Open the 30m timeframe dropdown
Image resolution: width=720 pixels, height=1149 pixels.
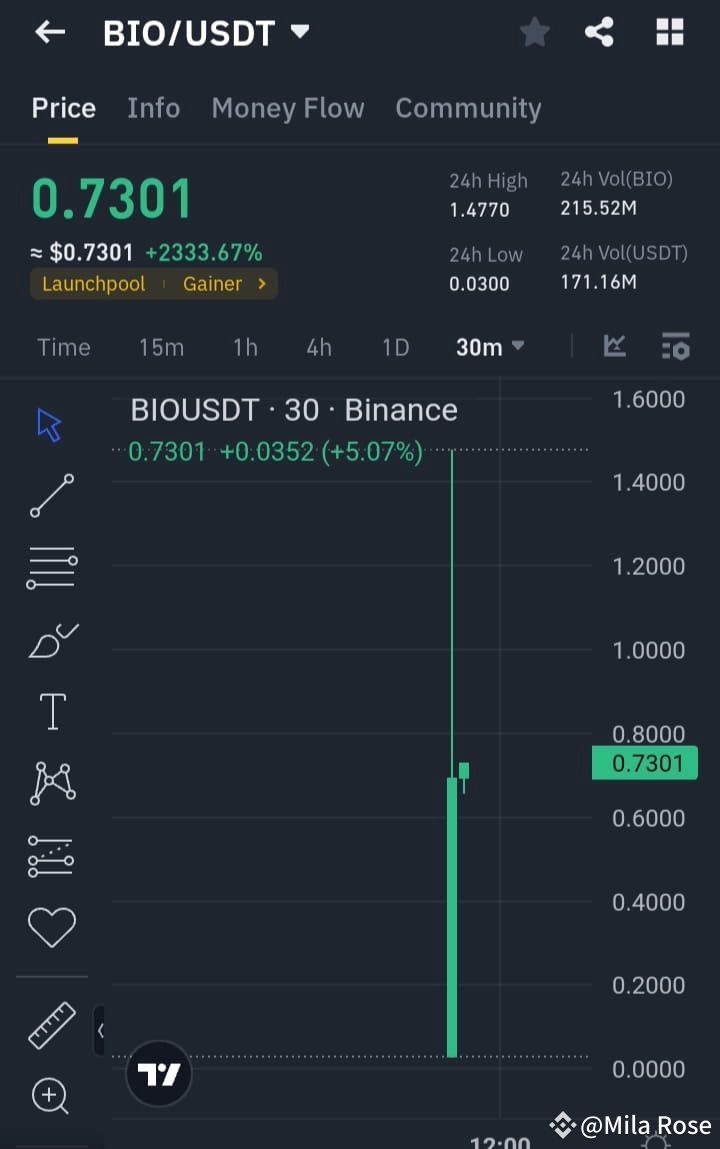(x=489, y=347)
